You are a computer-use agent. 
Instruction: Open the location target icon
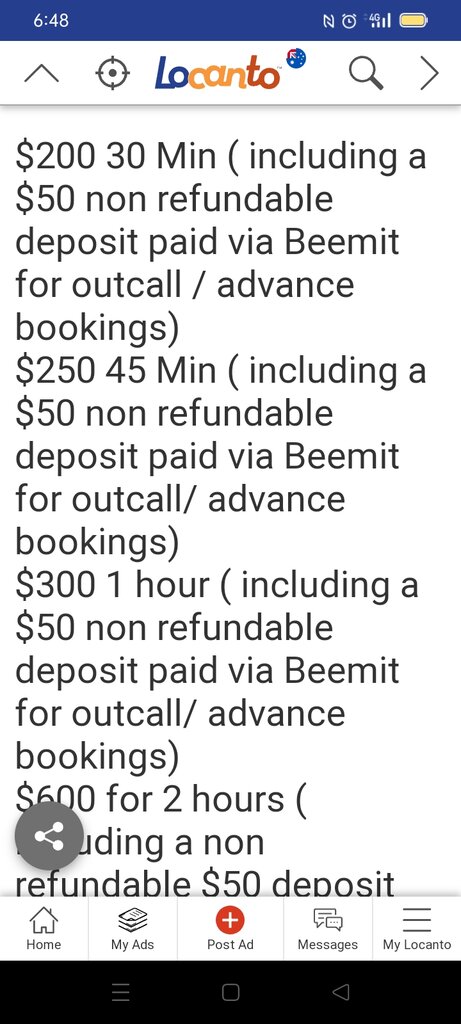pos(112,72)
